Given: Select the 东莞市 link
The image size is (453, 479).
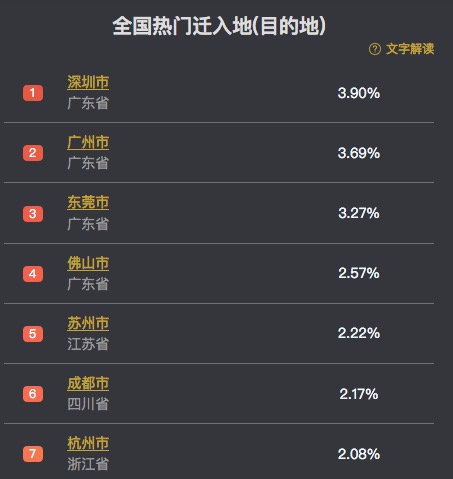Looking at the screenshot, I should (x=88, y=203).
